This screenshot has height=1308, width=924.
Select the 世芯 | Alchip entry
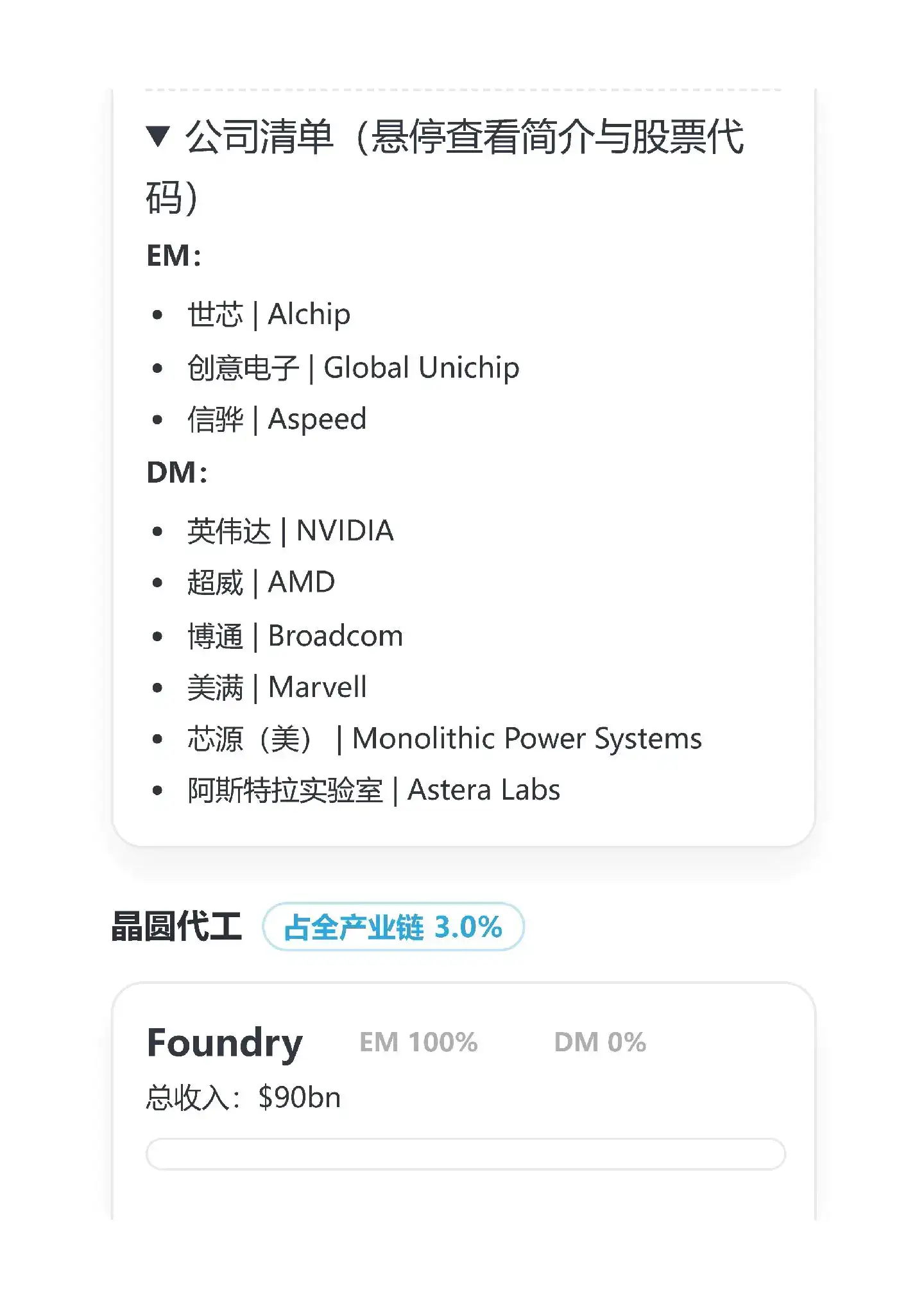point(269,314)
